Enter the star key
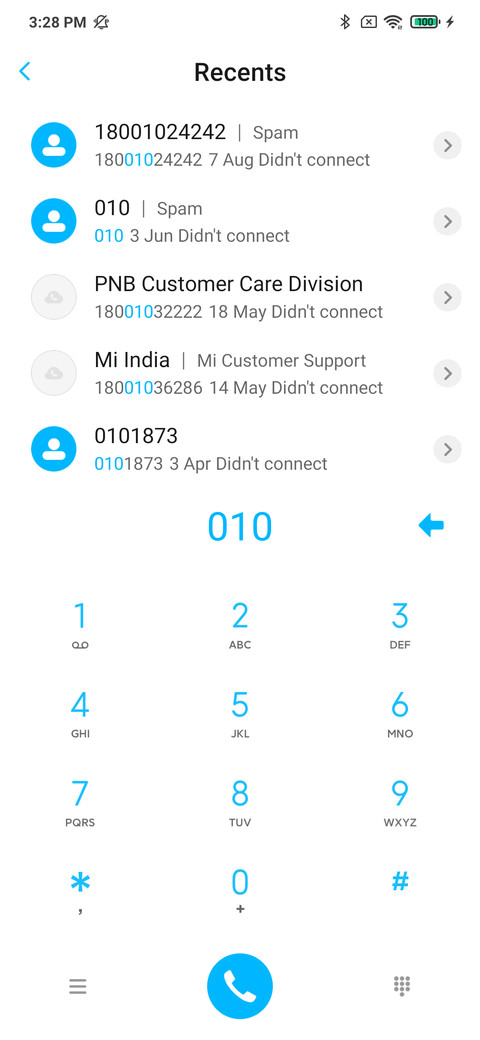The width and height of the screenshot is (480, 1040). pyautogui.click(x=80, y=892)
